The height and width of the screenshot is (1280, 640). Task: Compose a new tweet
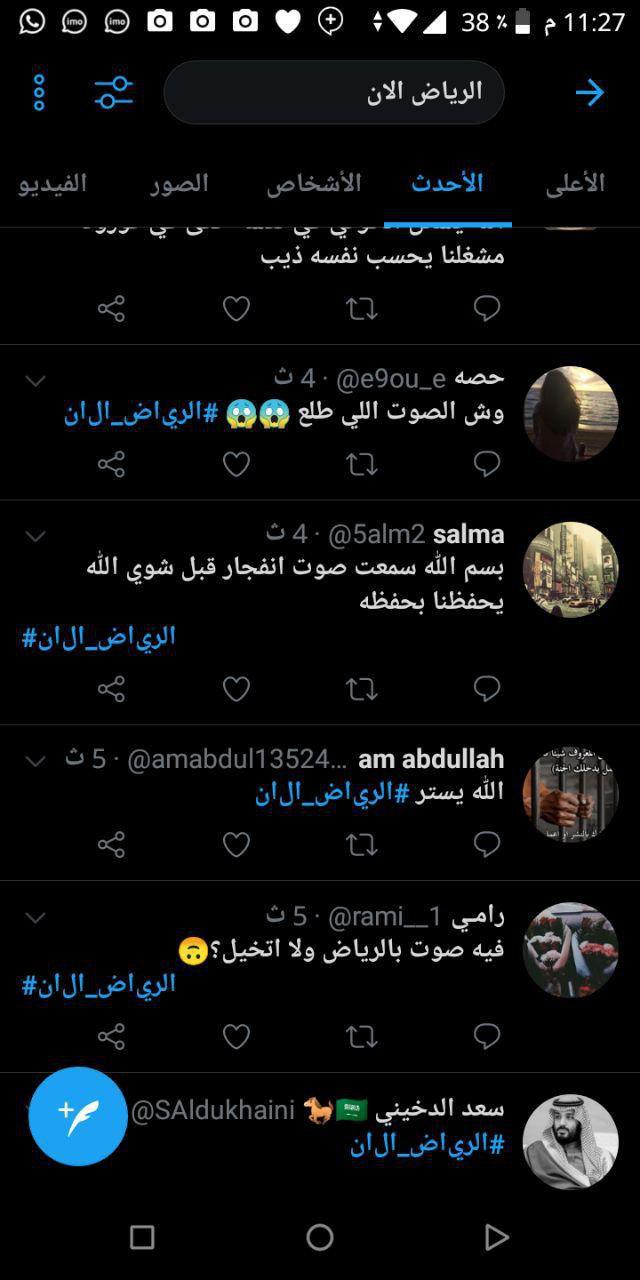[x=78, y=1116]
